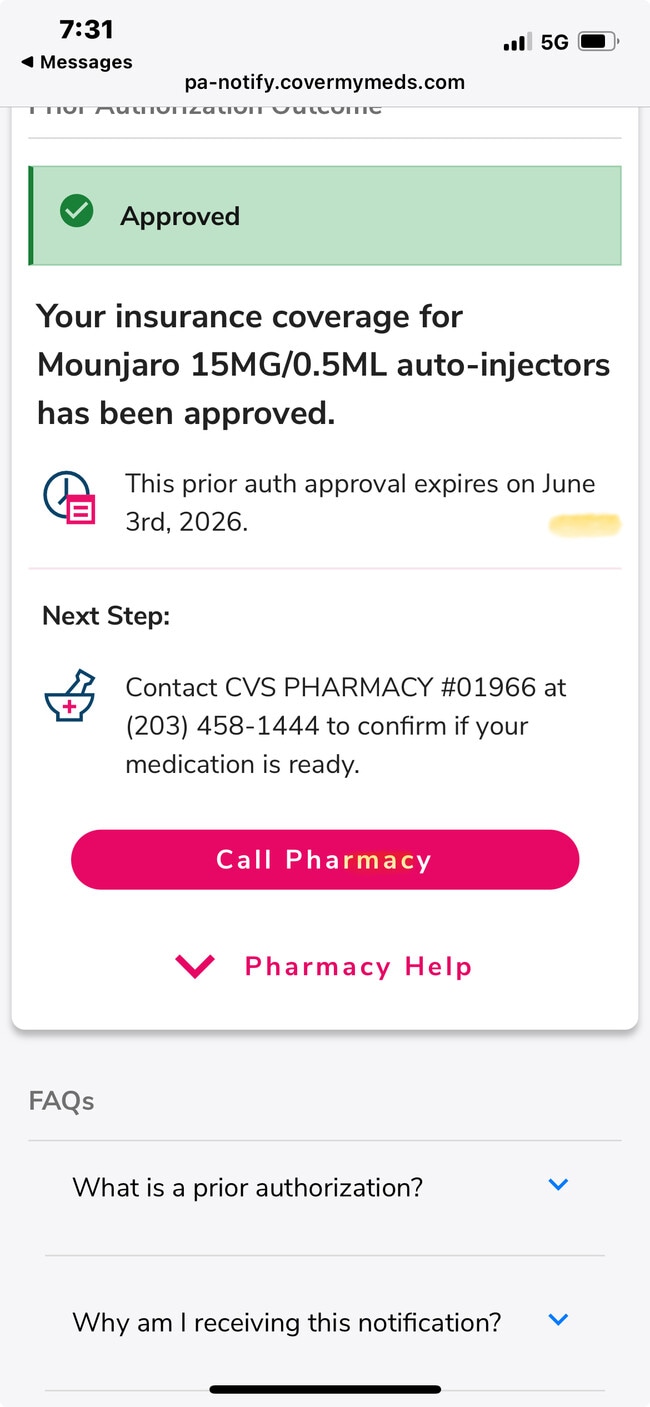Return to the Messages app
The height and width of the screenshot is (1407, 650).
(x=77, y=62)
